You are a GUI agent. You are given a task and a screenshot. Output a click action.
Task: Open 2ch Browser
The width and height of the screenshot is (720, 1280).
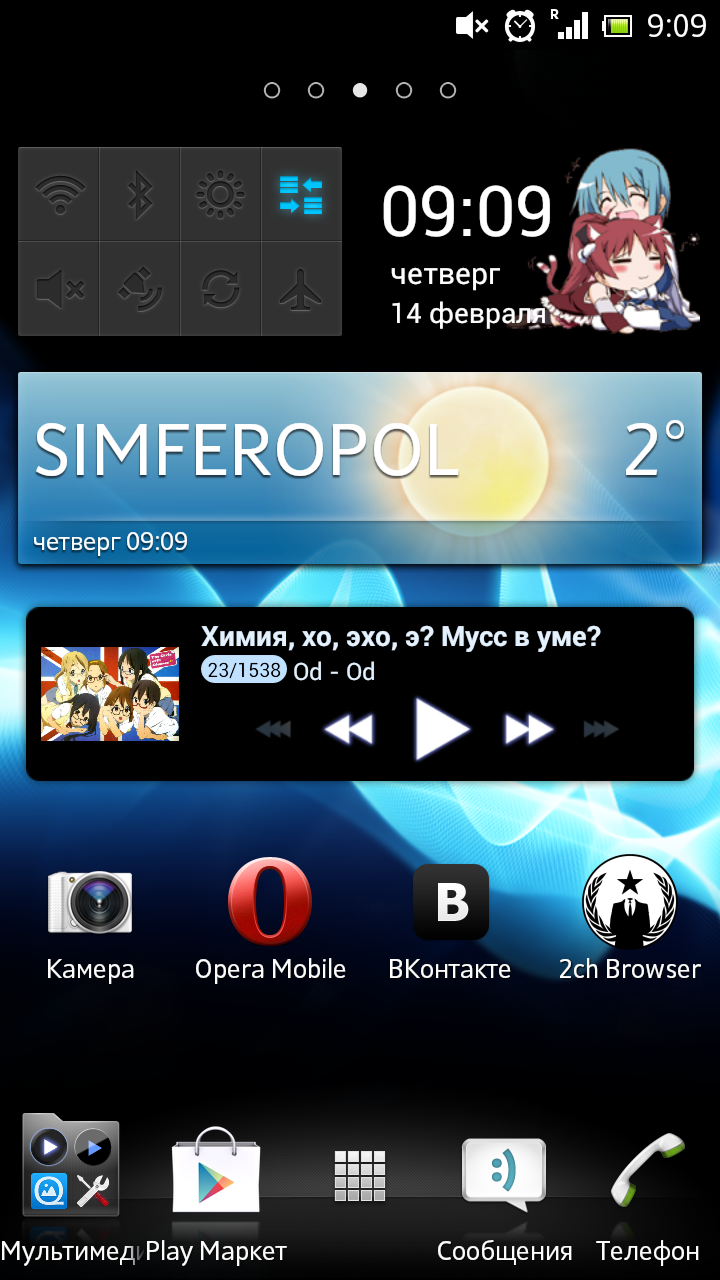coord(630,922)
